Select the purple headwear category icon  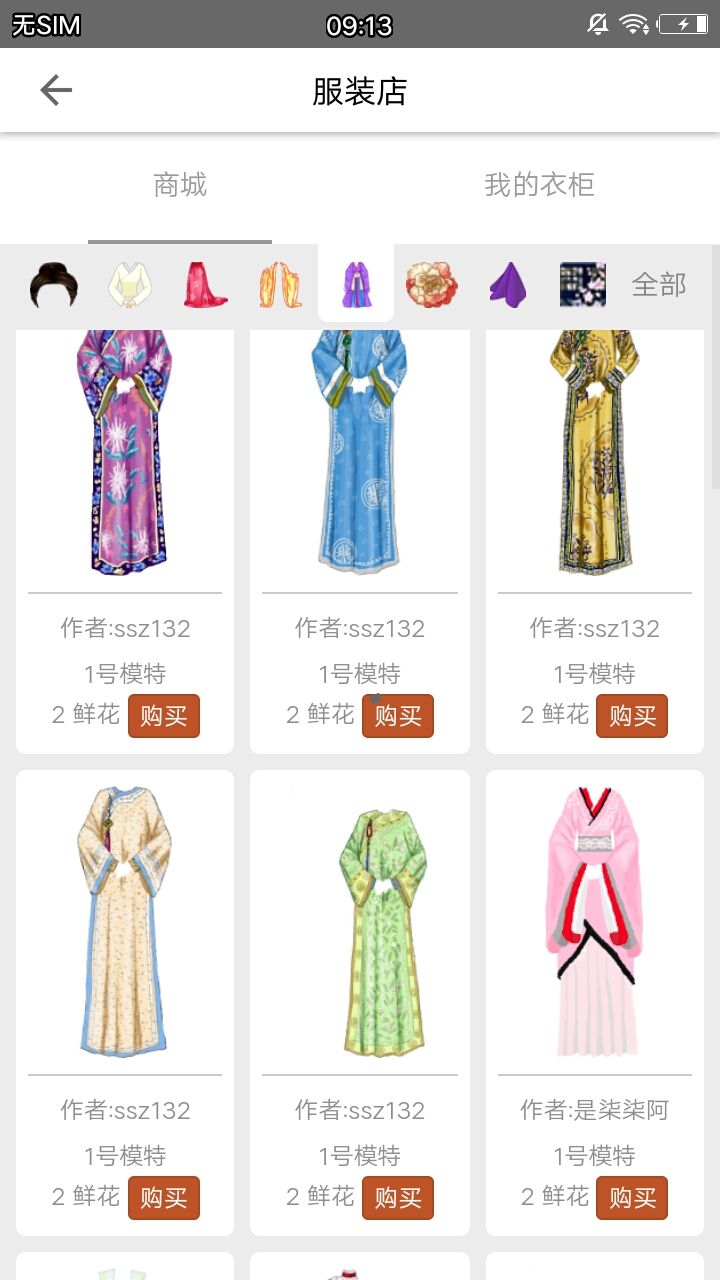point(508,284)
